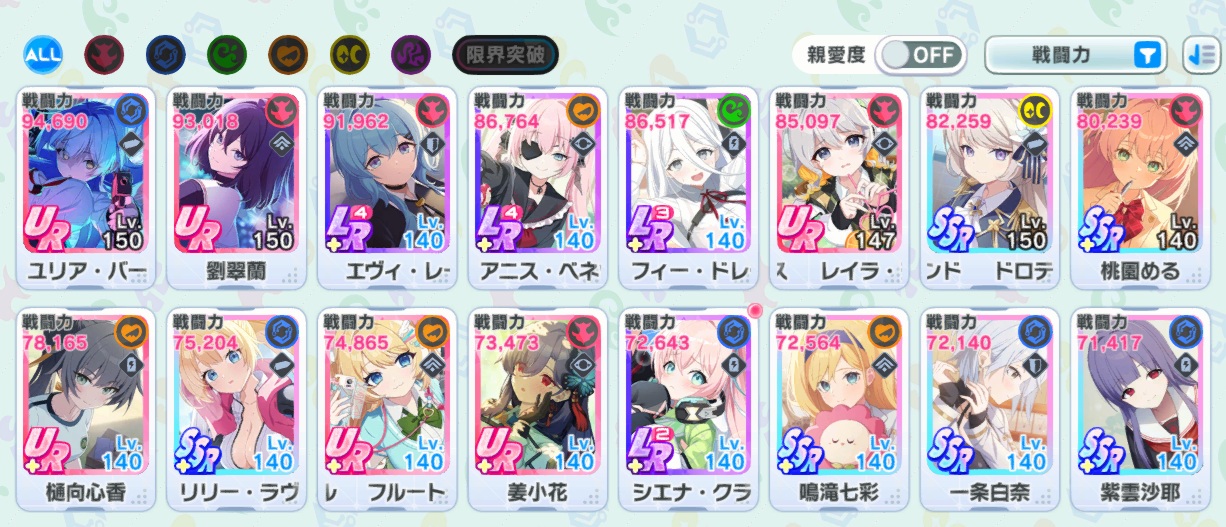Viewport: 1226px width, 527px height.
Task: Filter by orange attribute icon
Action: pyautogui.click(x=288, y=53)
